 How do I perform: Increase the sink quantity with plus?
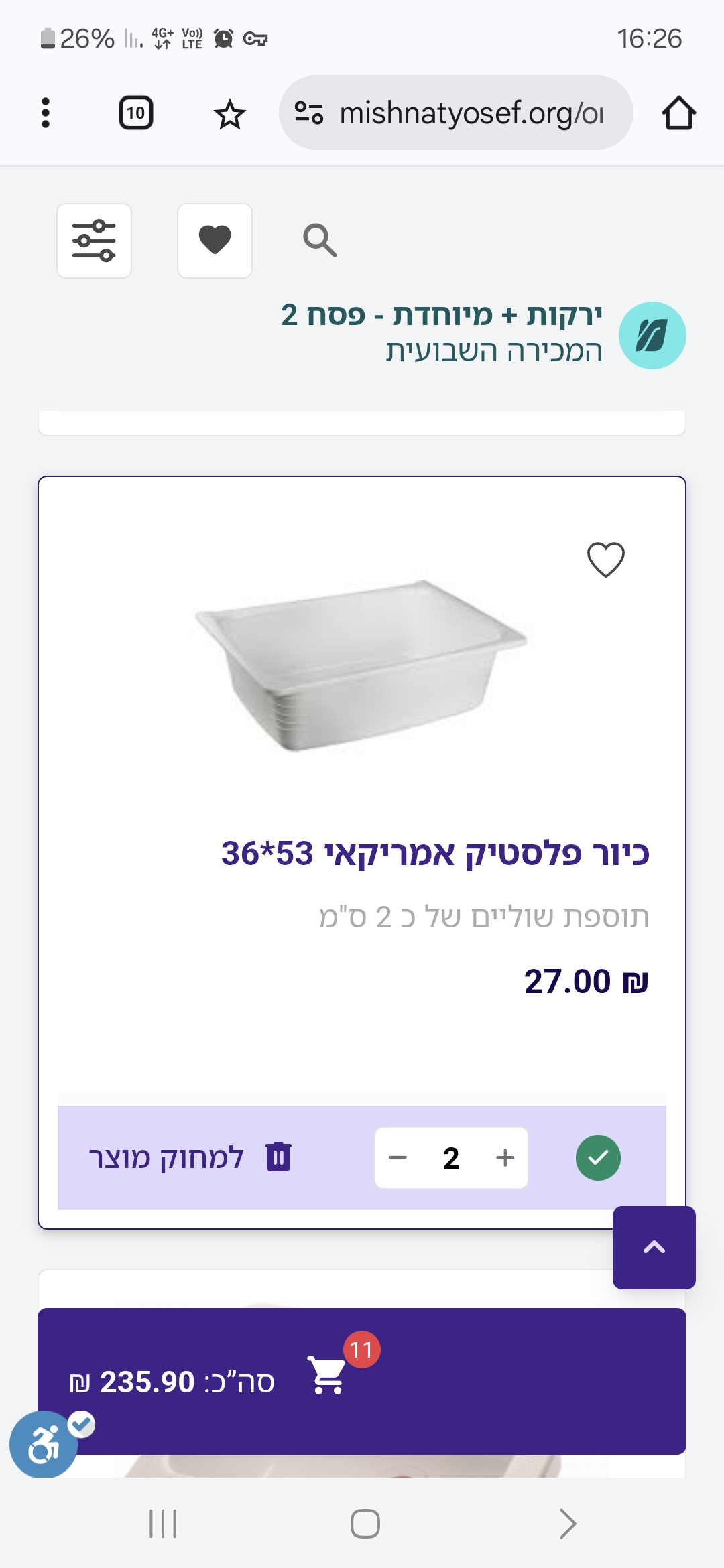(505, 1157)
